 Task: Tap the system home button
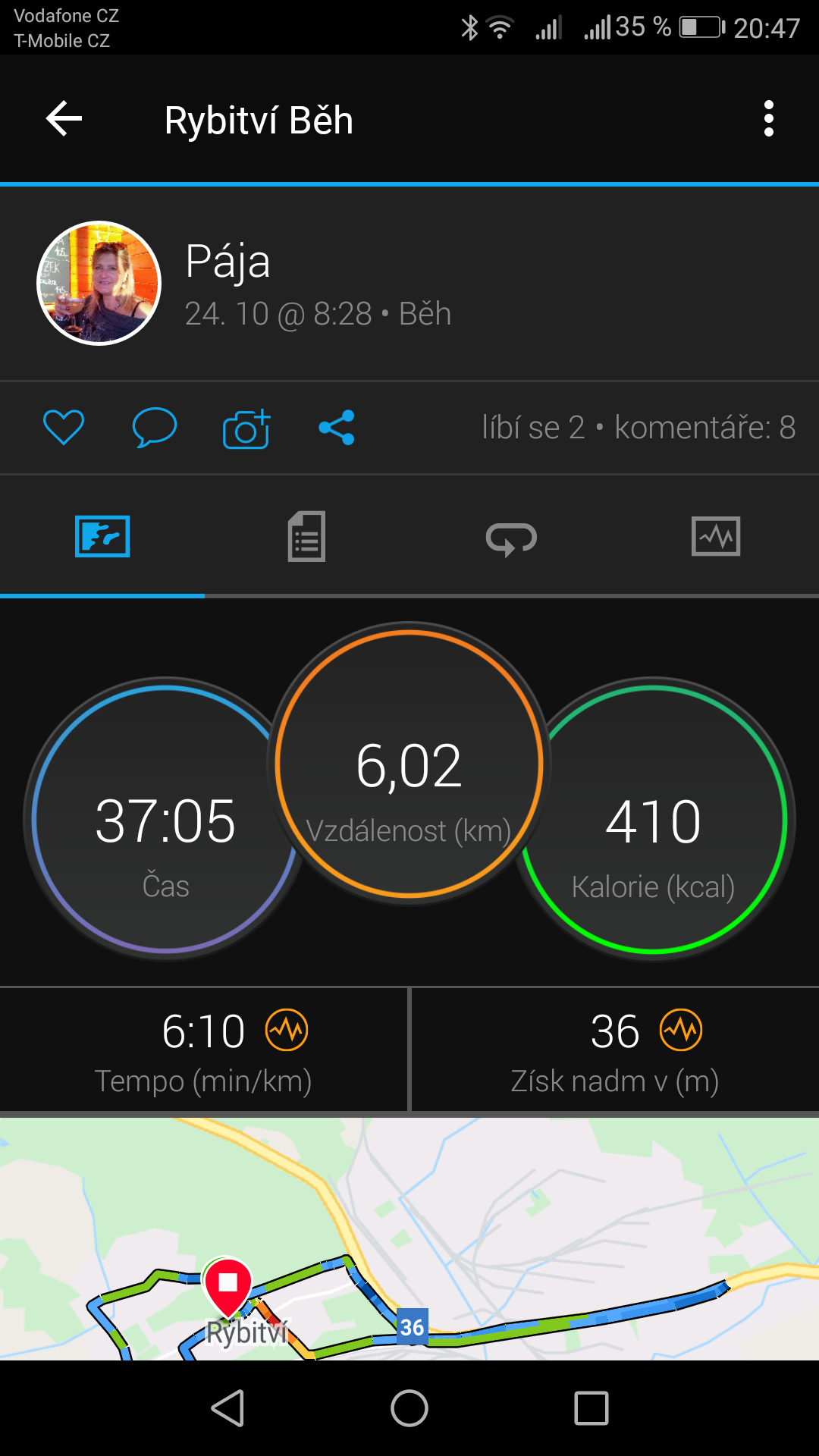coord(409,1408)
